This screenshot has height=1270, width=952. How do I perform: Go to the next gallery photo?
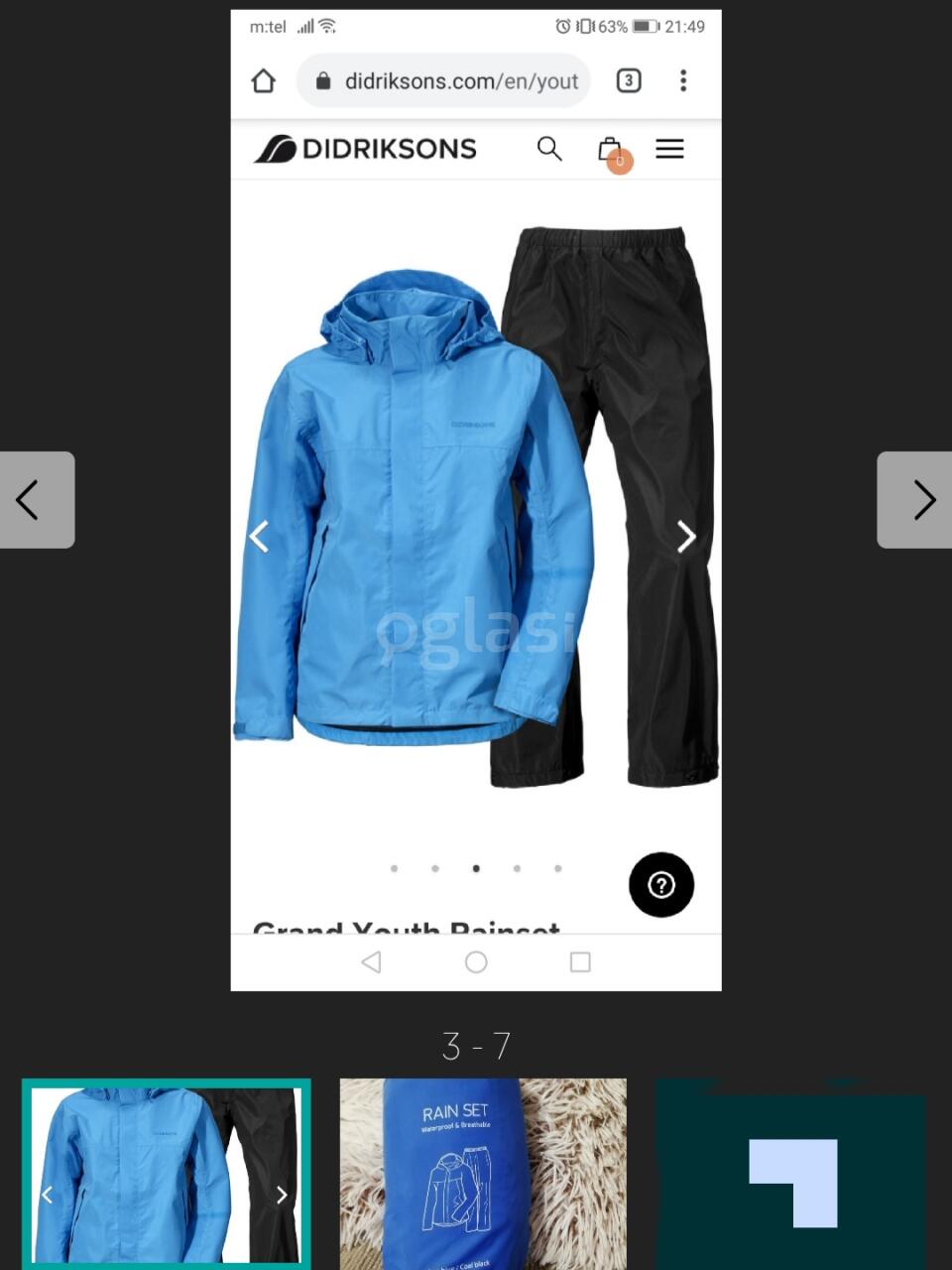coord(914,500)
